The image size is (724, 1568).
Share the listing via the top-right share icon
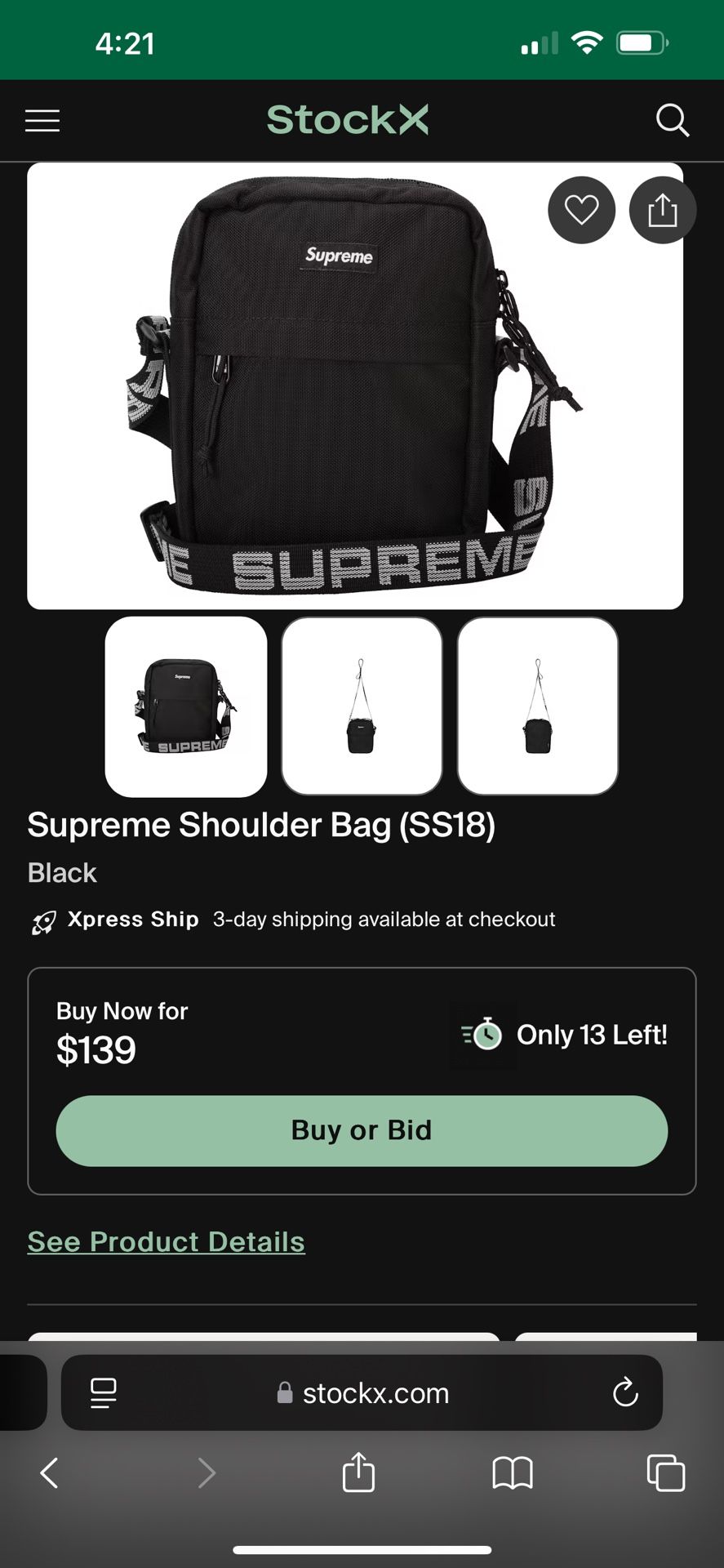662,210
